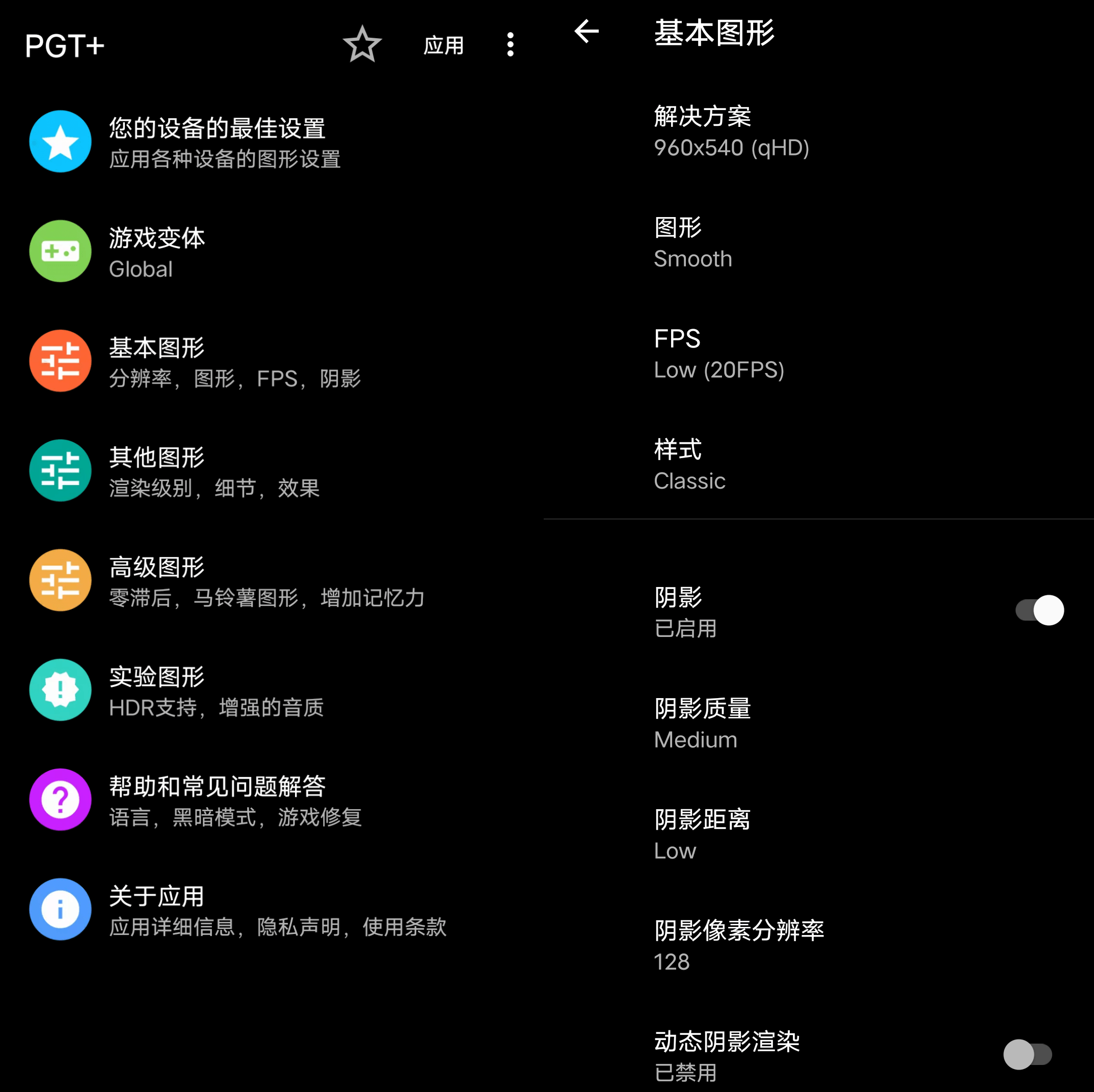
Task: Change 阴影质量 Medium setting
Action: click(702, 724)
